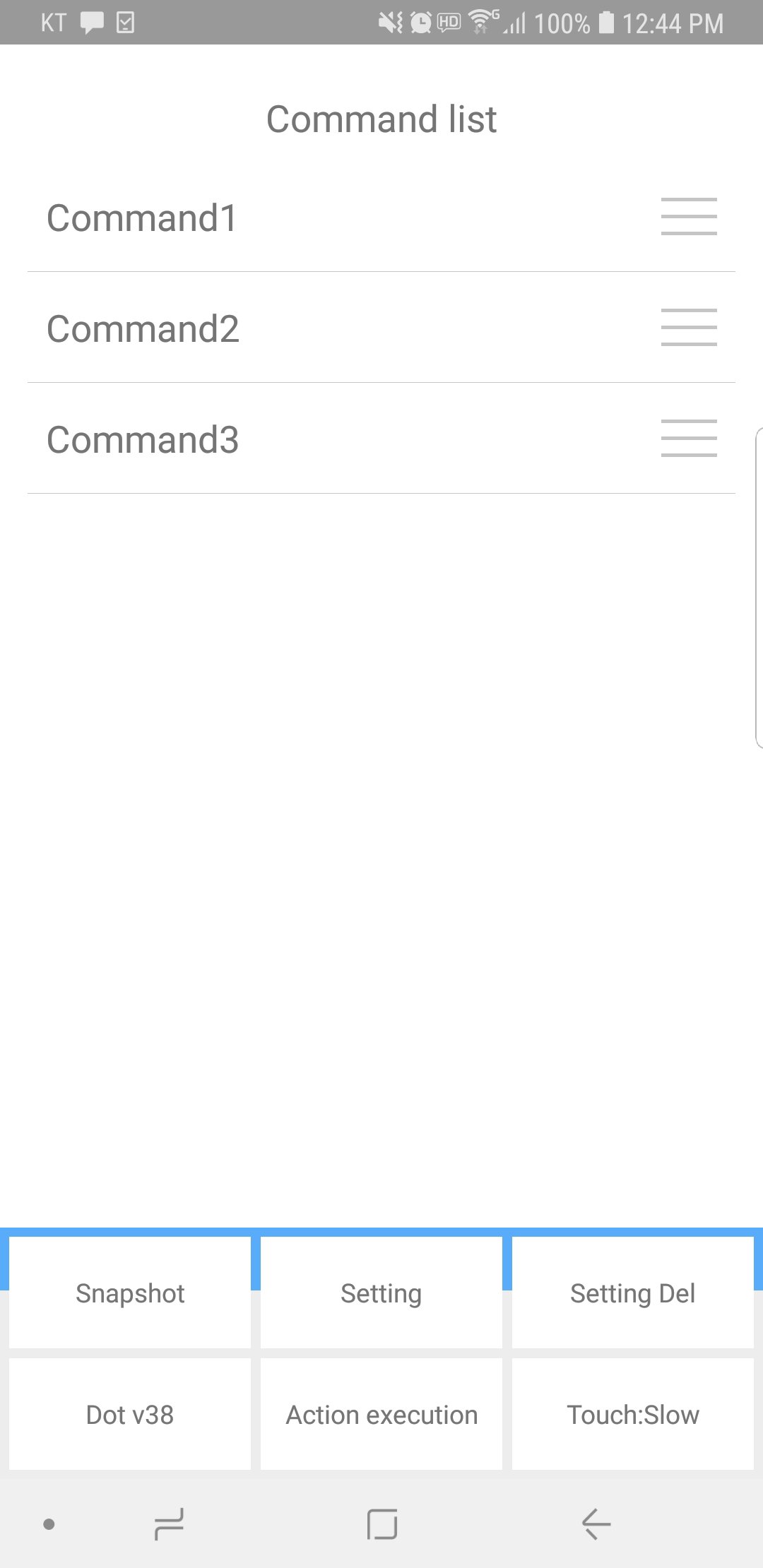763x1568 pixels.
Task: Open the Setting button
Action: click(x=381, y=1293)
